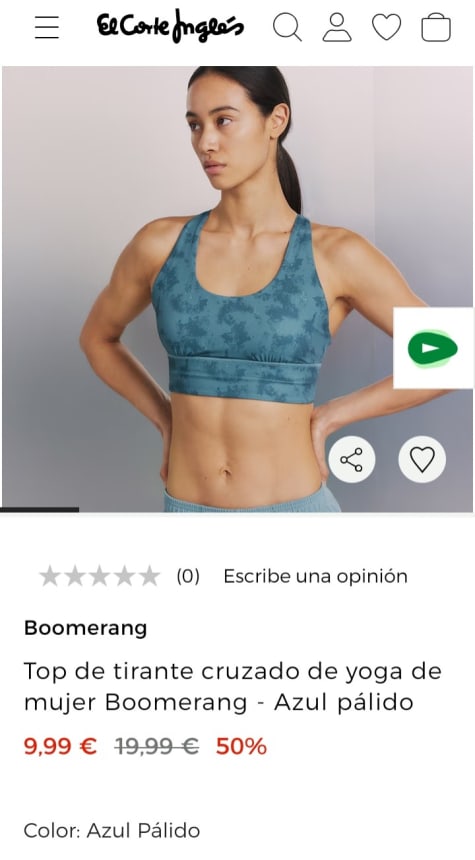Open the shopping bag
Screen dimensions: 475x860
point(436,27)
